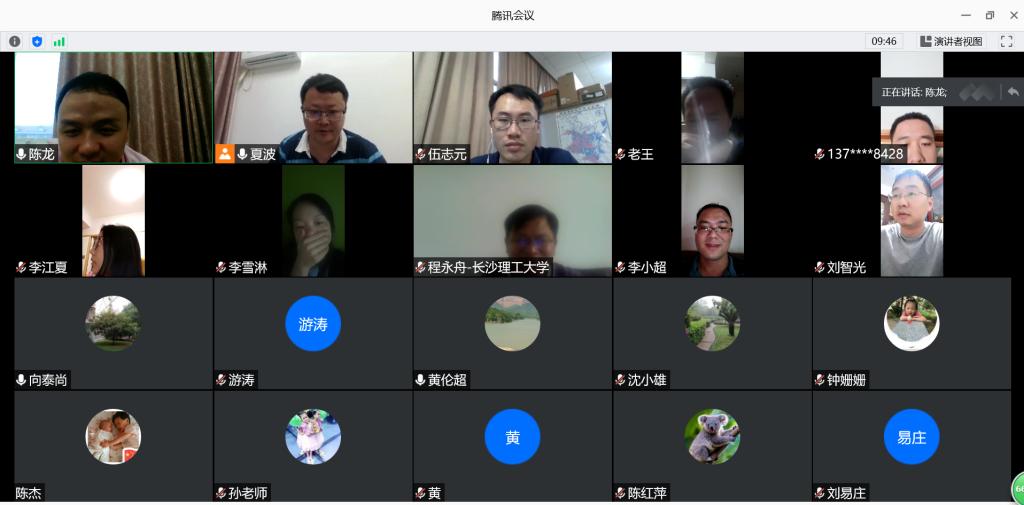Open the meeting info icon
Image resolution: width=1024 pixels, height=505 pixels.
[x=15, y=42]
